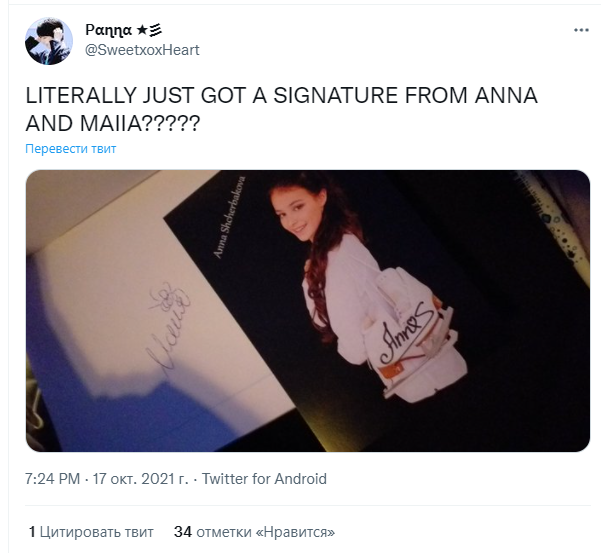The image size is (601, 553).
Task: View the tweet's timestamp details
Action: (108, 479)
